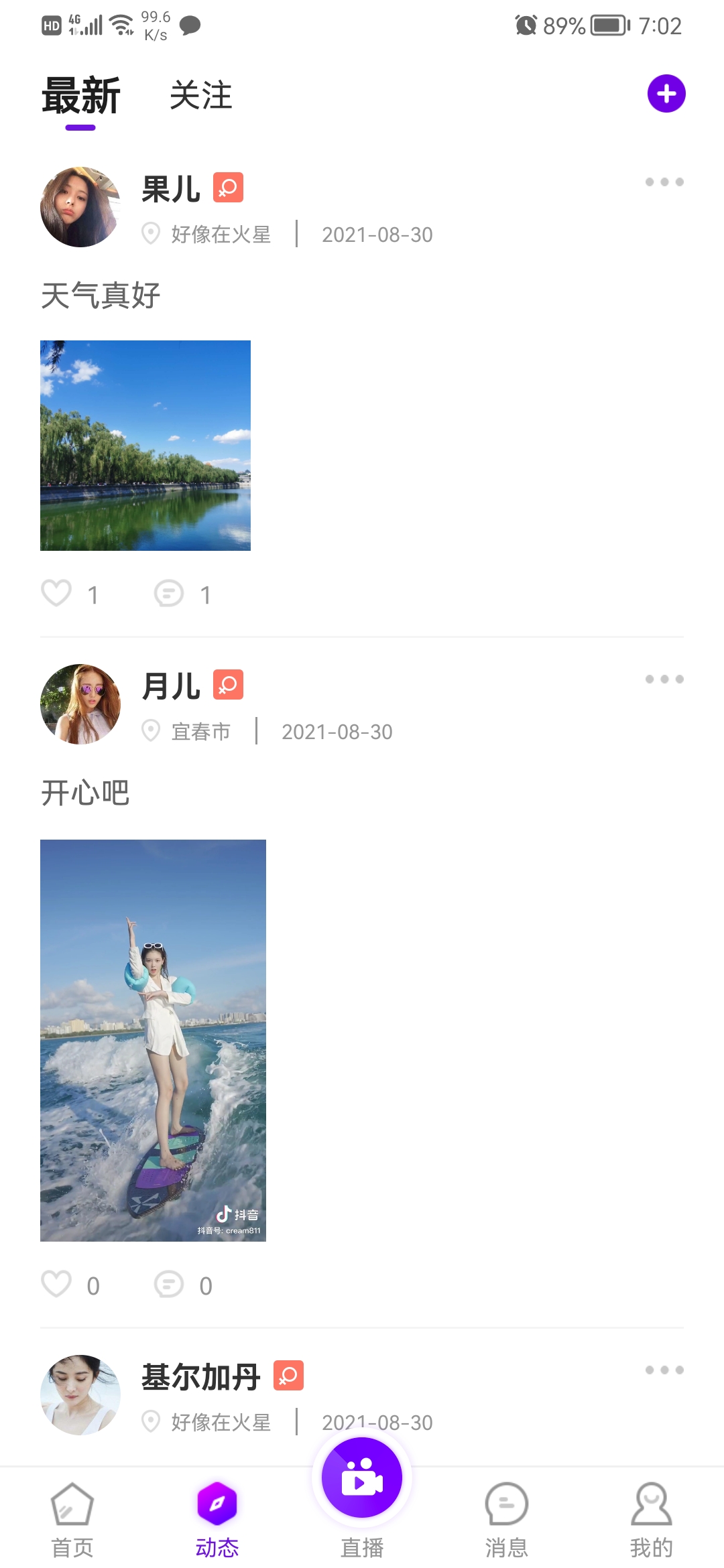724x1568 pixels.
Task: Comment on 果儿's 天气真好 post
Action: pos(169,594)
